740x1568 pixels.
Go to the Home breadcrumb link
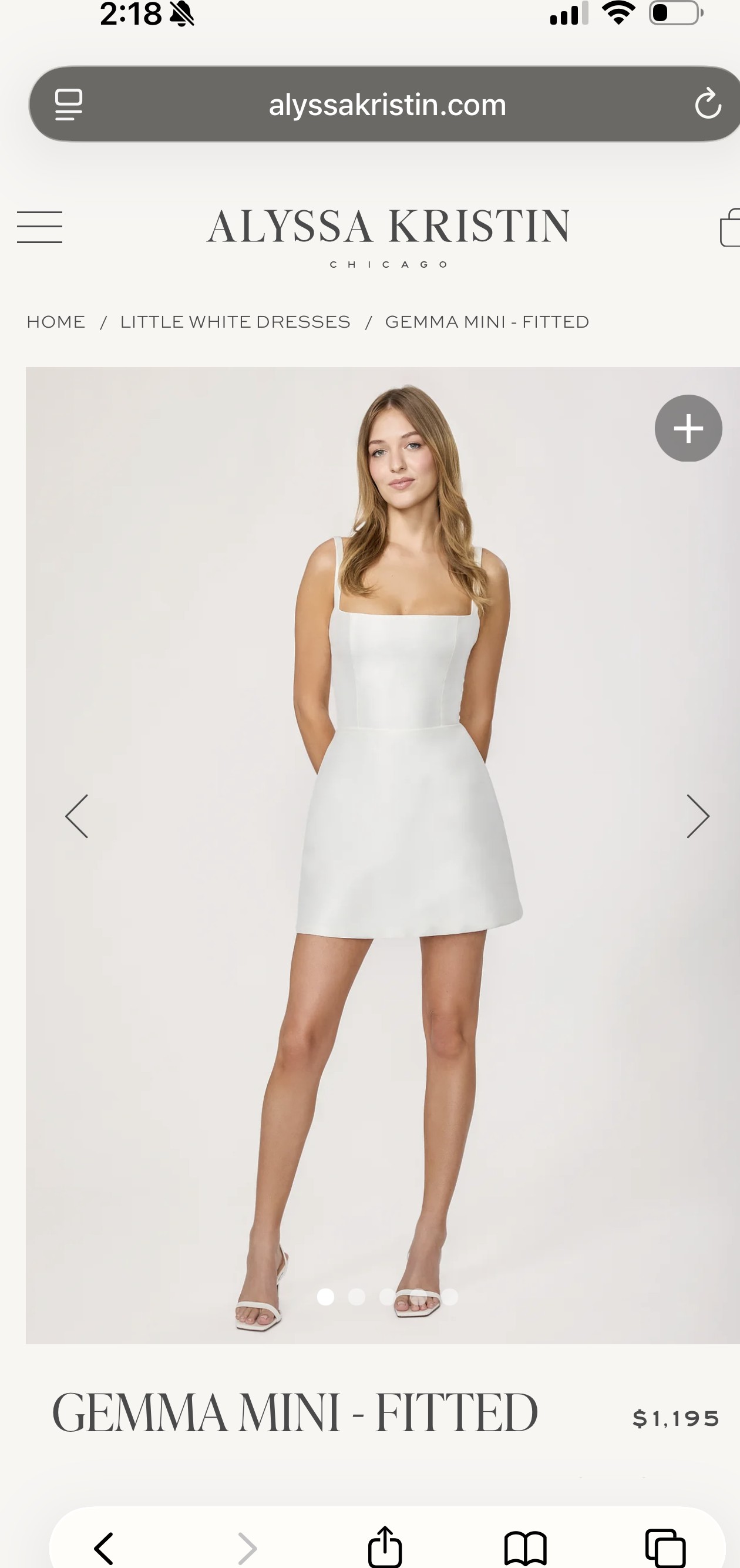(x=56, y=322)
